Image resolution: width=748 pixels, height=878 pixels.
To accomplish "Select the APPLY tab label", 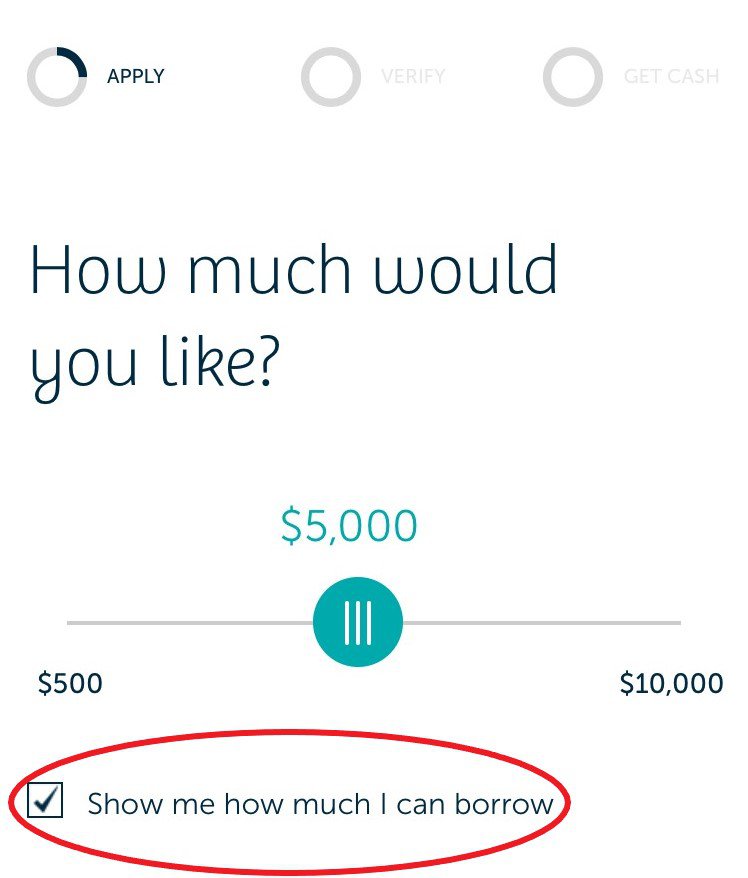I will [x=135, y=76].
